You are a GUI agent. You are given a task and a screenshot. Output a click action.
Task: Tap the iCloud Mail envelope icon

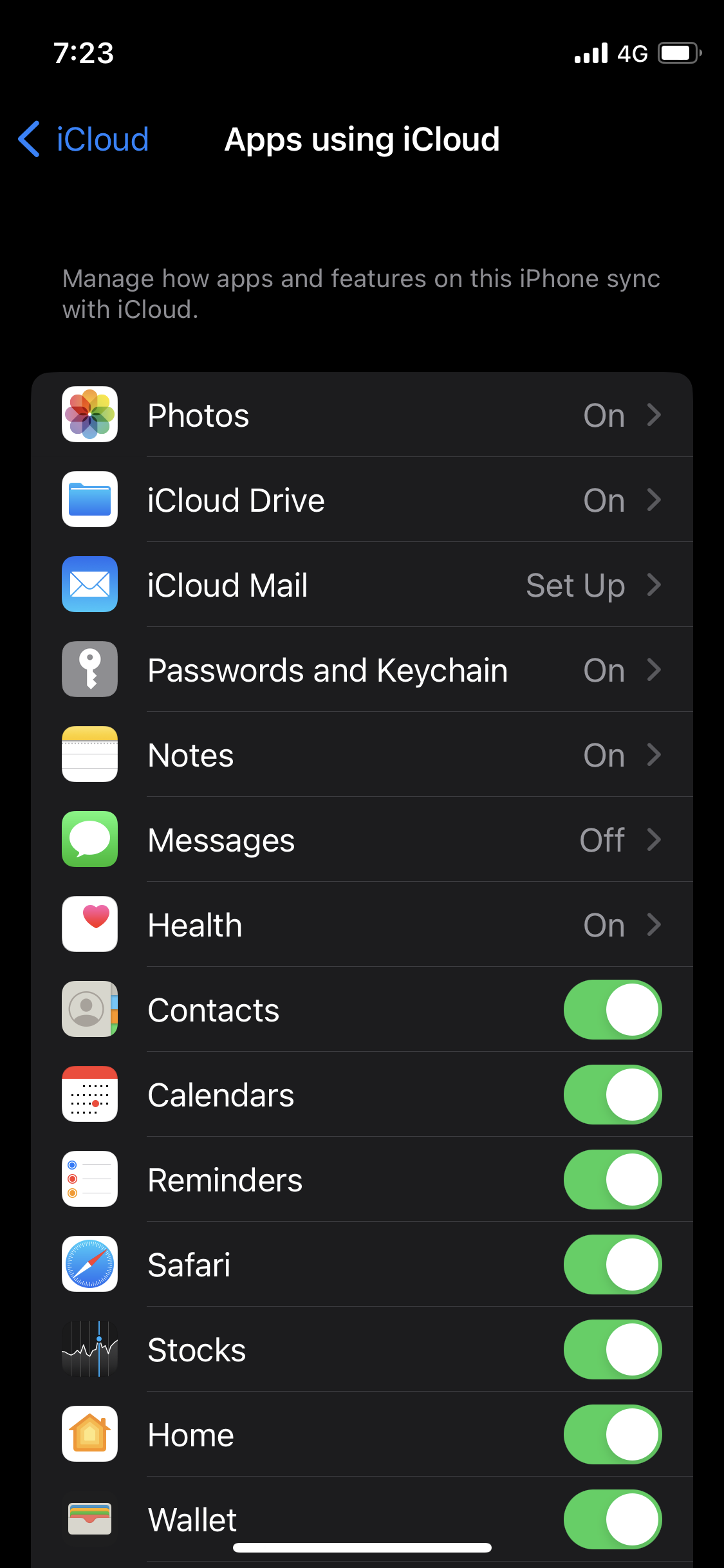pyautogui.click(x=89, y=584)
